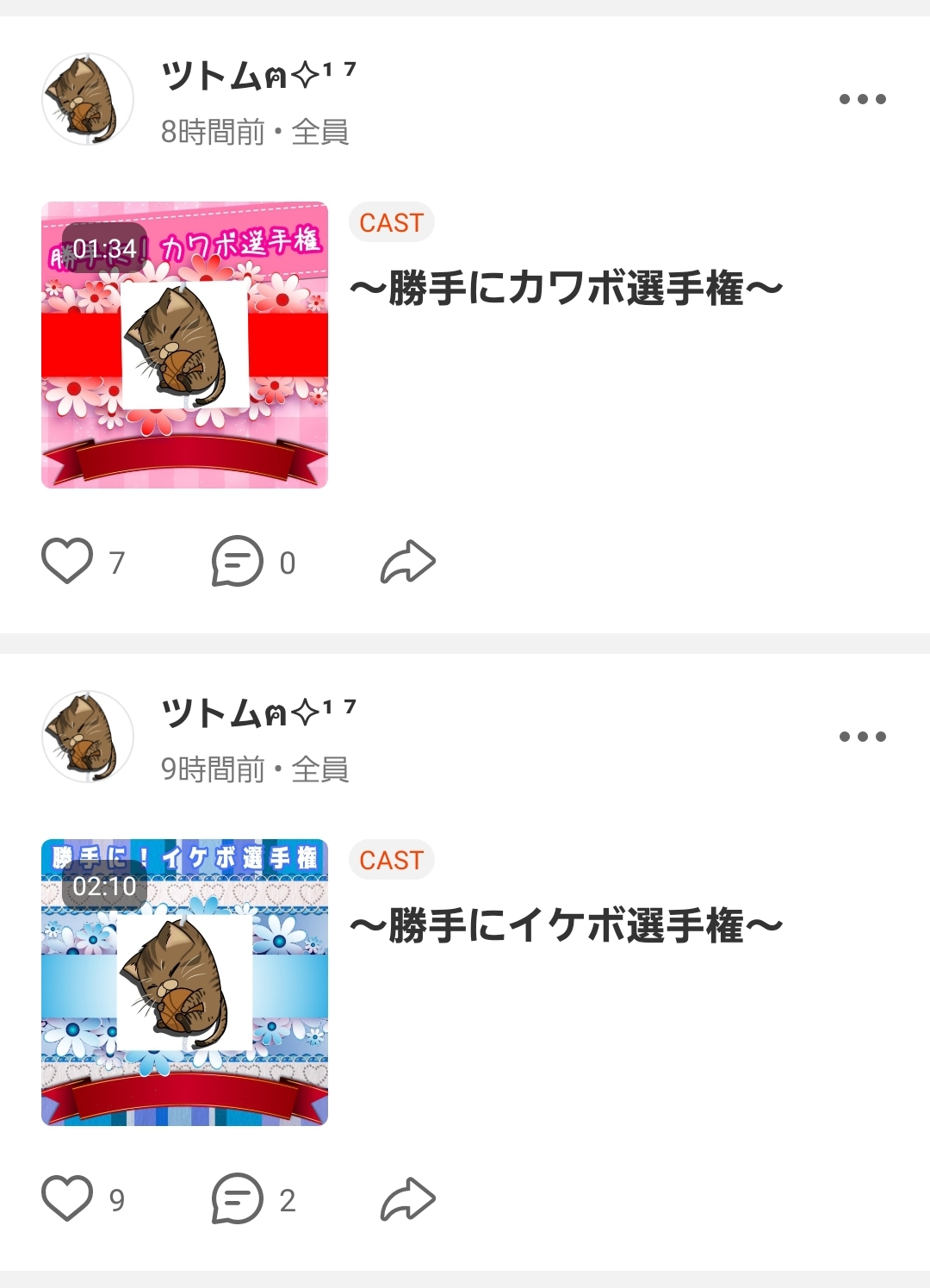Like the イケボ選手権 post
The height and width of the screenshot is (1288, 930).
(x=69, y=1198)
